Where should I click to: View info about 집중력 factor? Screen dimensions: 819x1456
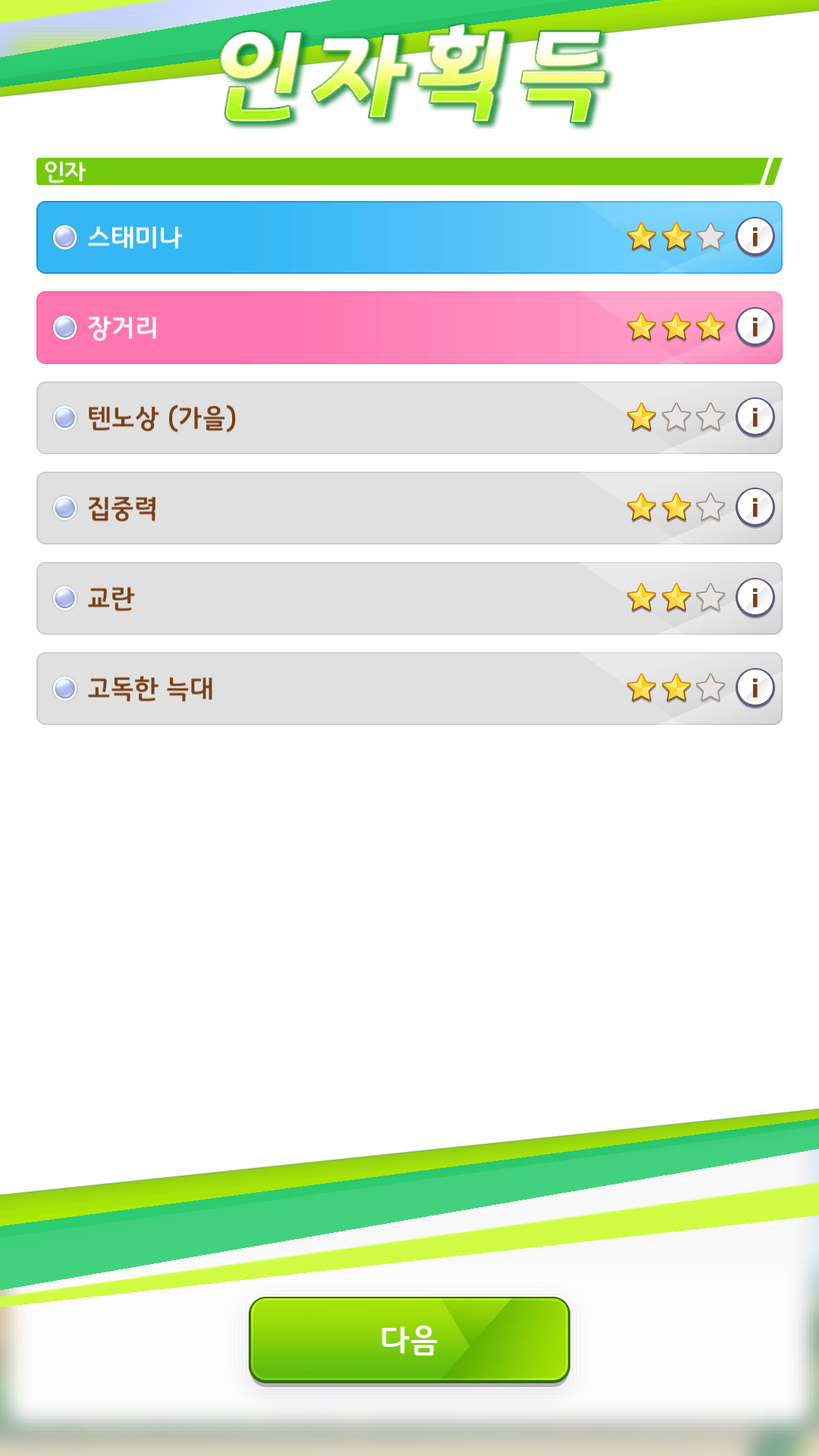755,507
